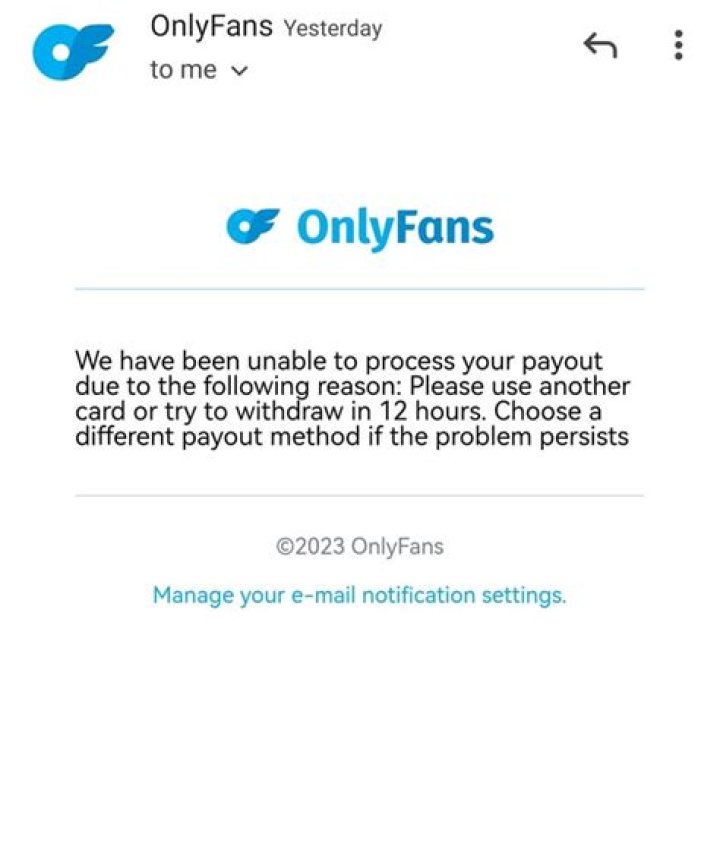
Task: Select the blue OnlyFans wing emblem icon
Action: pos(253,226)
